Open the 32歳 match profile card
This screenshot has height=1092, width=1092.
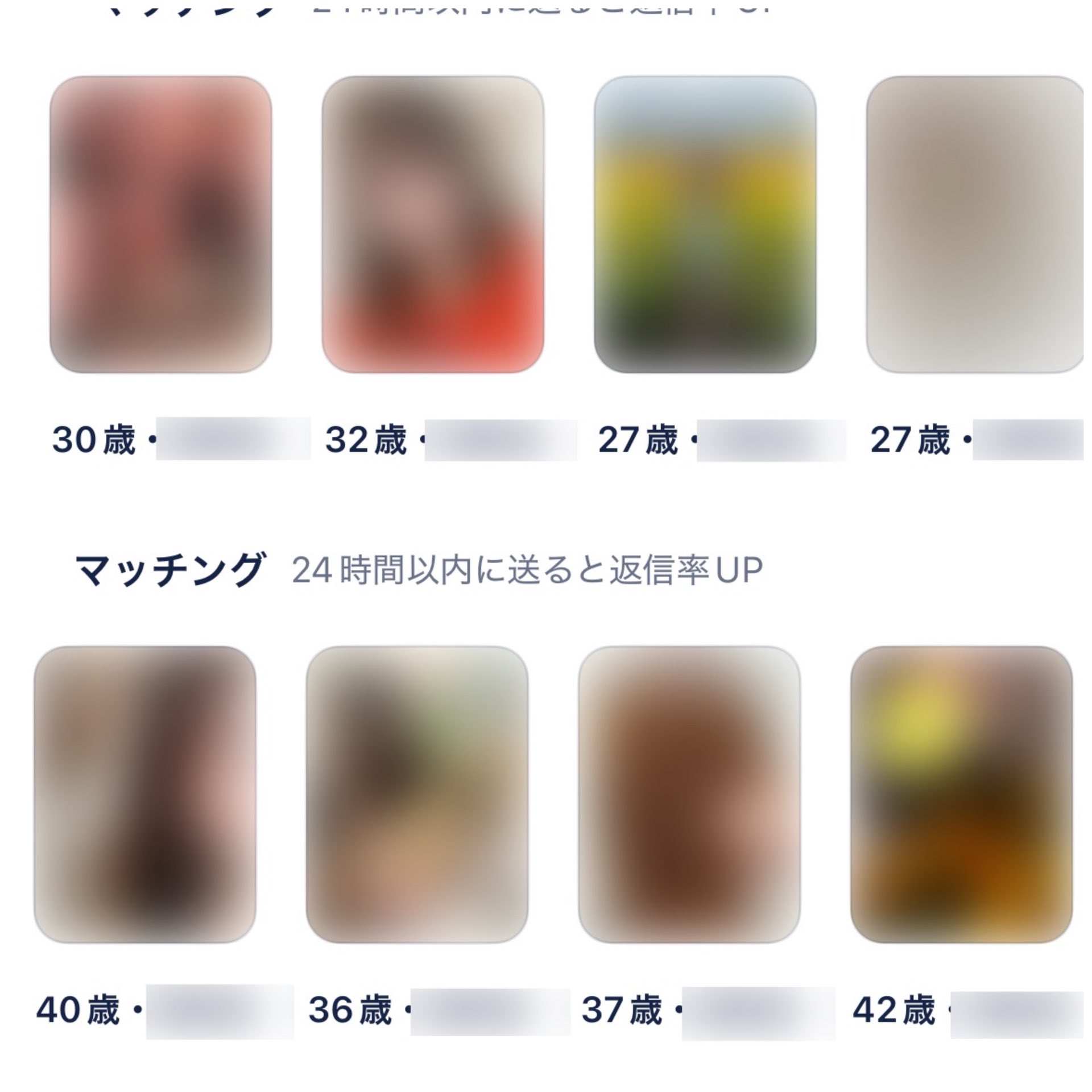click(x=433, y=225)
